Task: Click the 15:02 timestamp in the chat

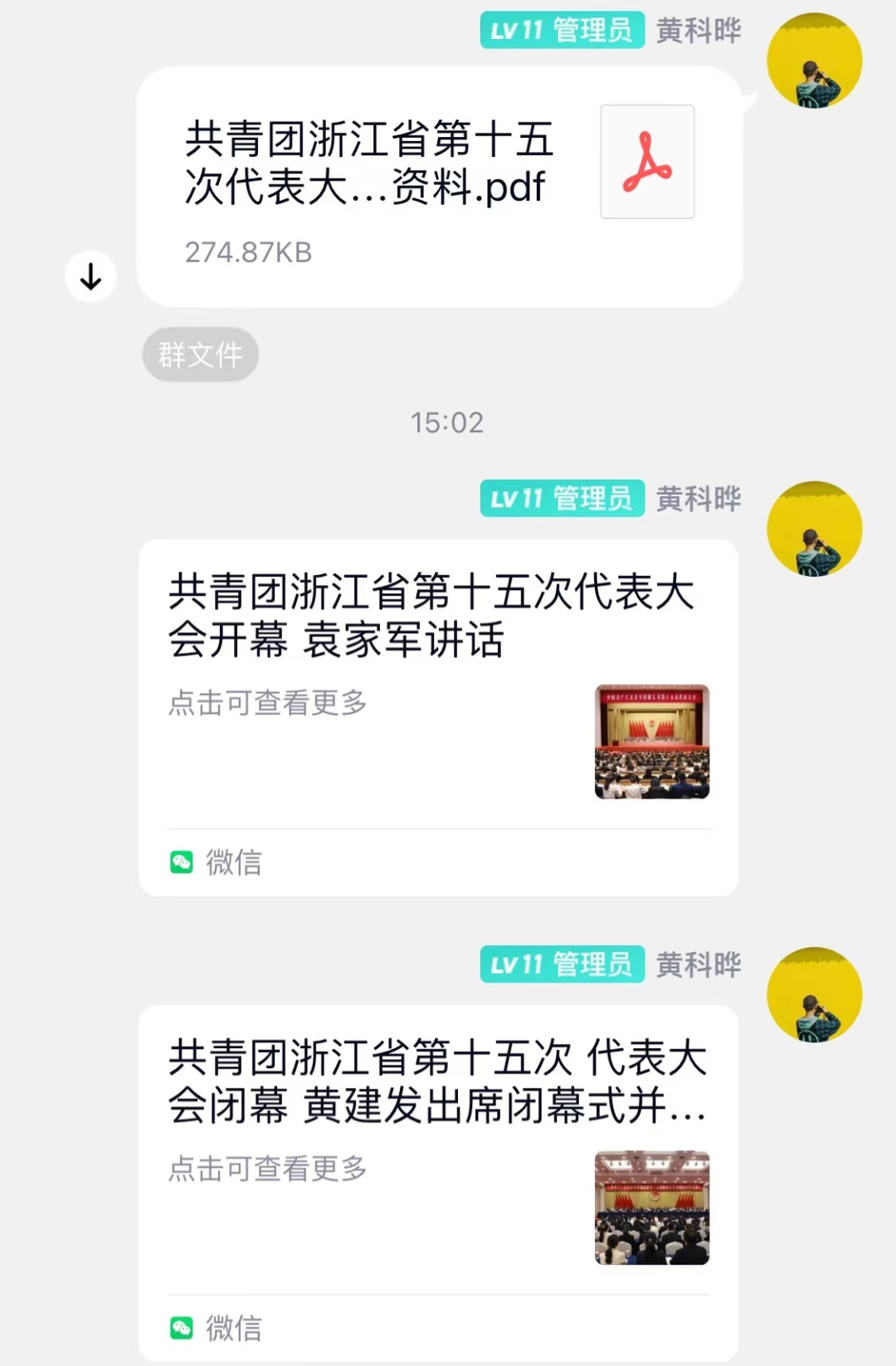Action: point(446,423)
